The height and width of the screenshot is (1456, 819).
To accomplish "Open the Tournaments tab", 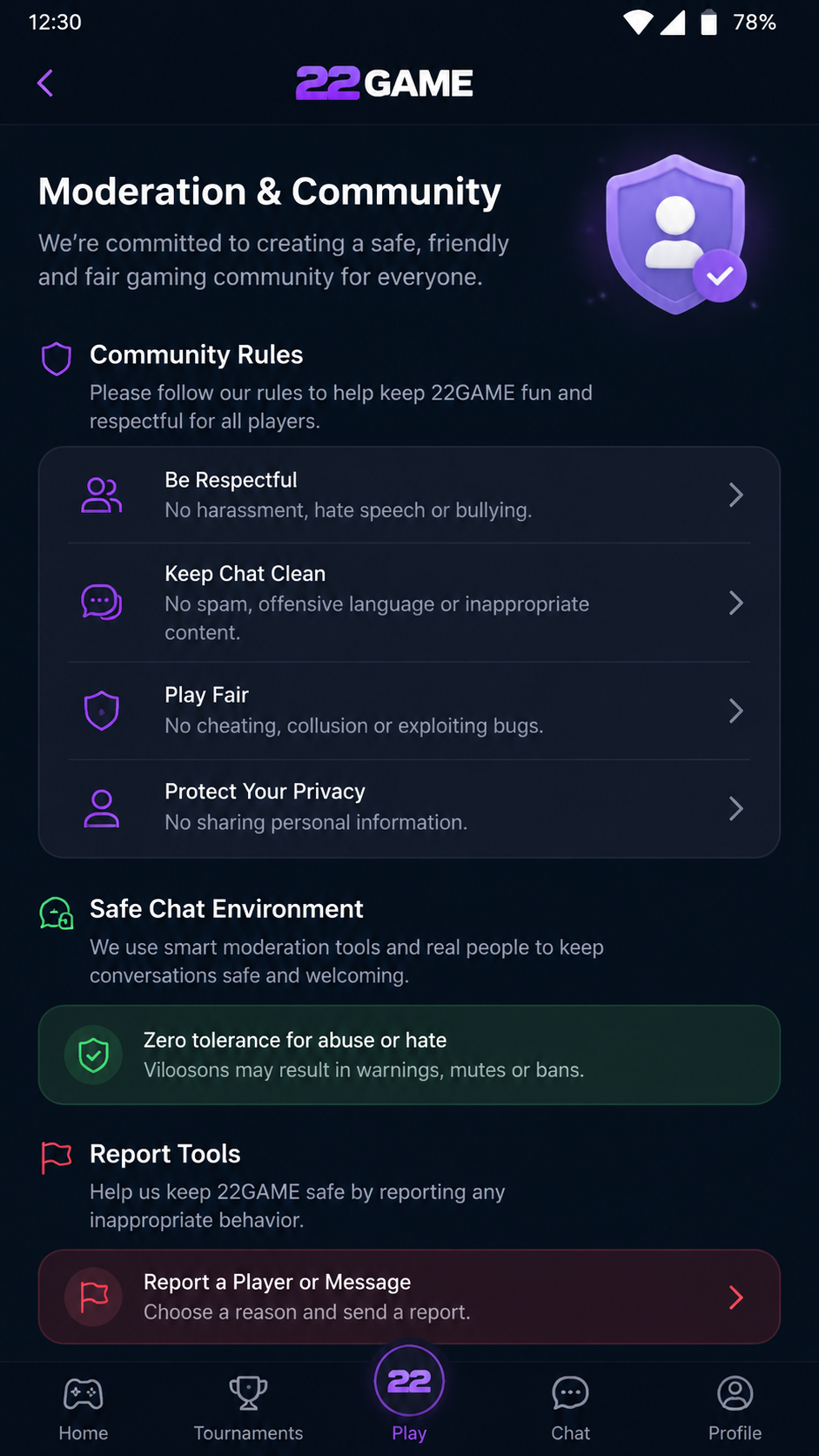I will [x=248, y=1408].
